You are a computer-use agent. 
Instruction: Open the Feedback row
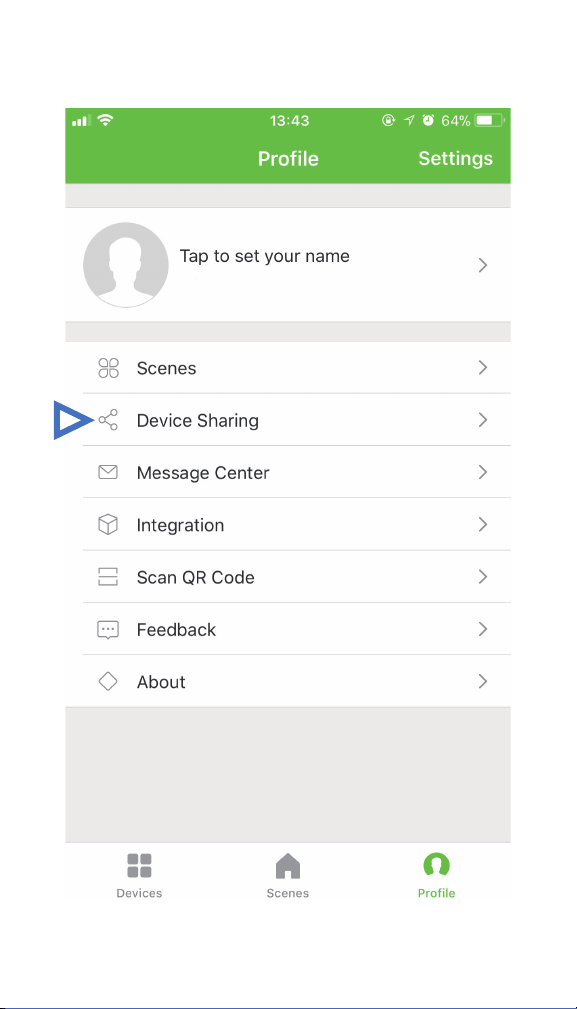[288, 629]
